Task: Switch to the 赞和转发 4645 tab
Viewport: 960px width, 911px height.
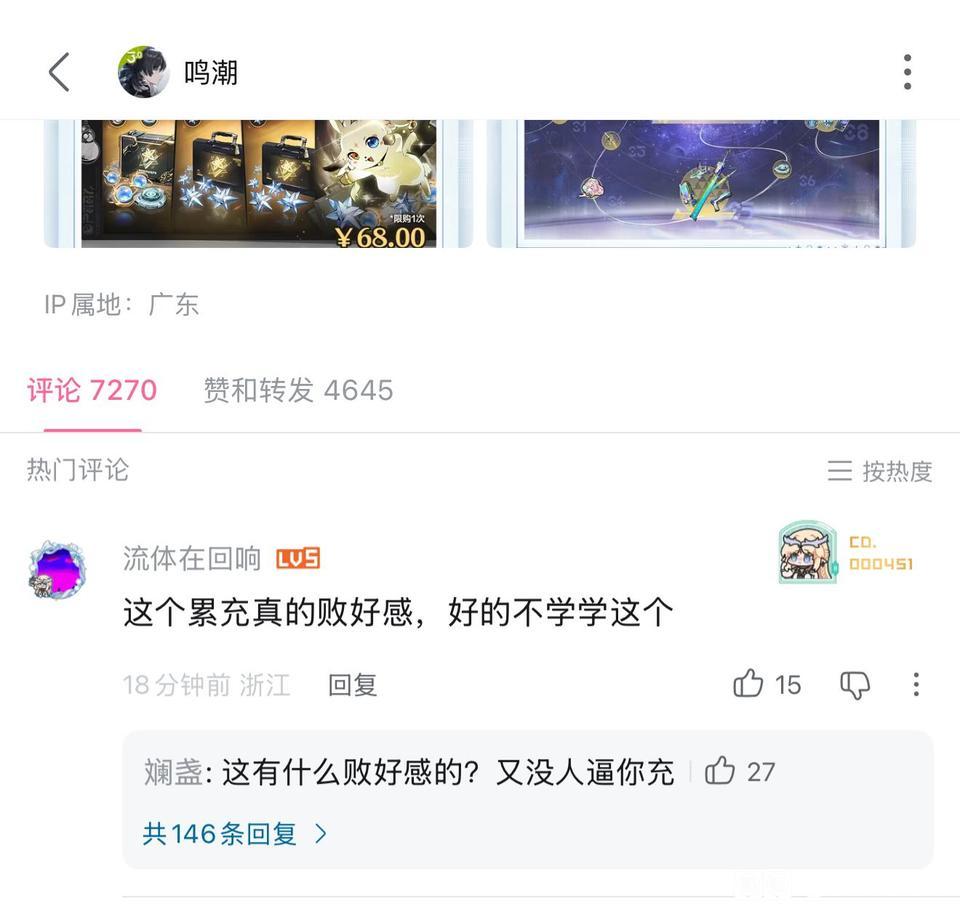Action: (298, 390)
